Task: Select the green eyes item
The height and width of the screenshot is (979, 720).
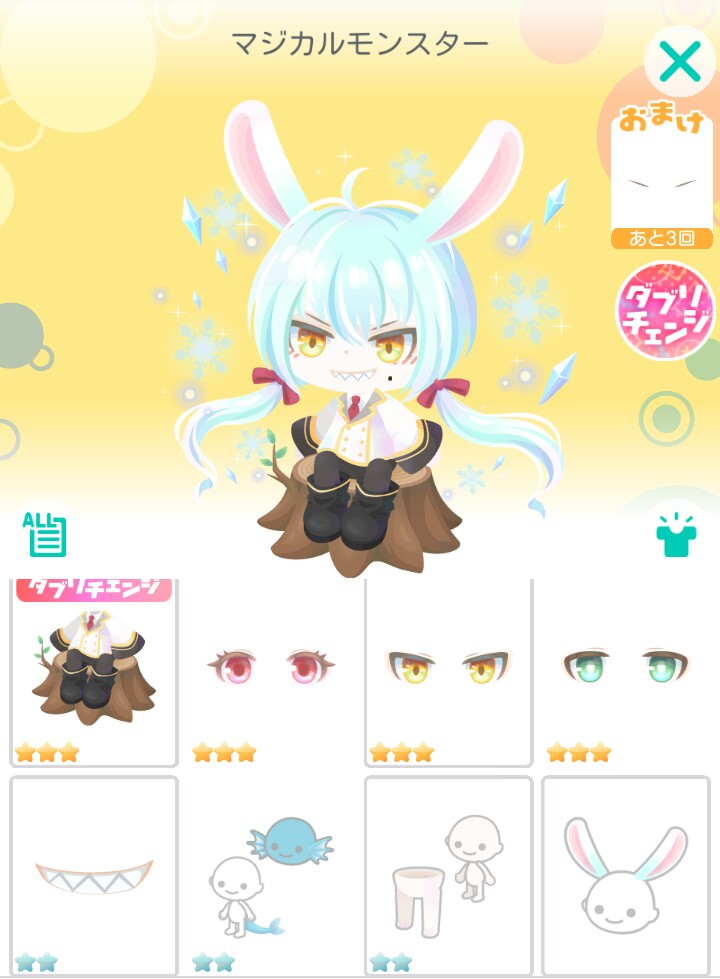Action: pyautogui.click(x=625, y=672)
